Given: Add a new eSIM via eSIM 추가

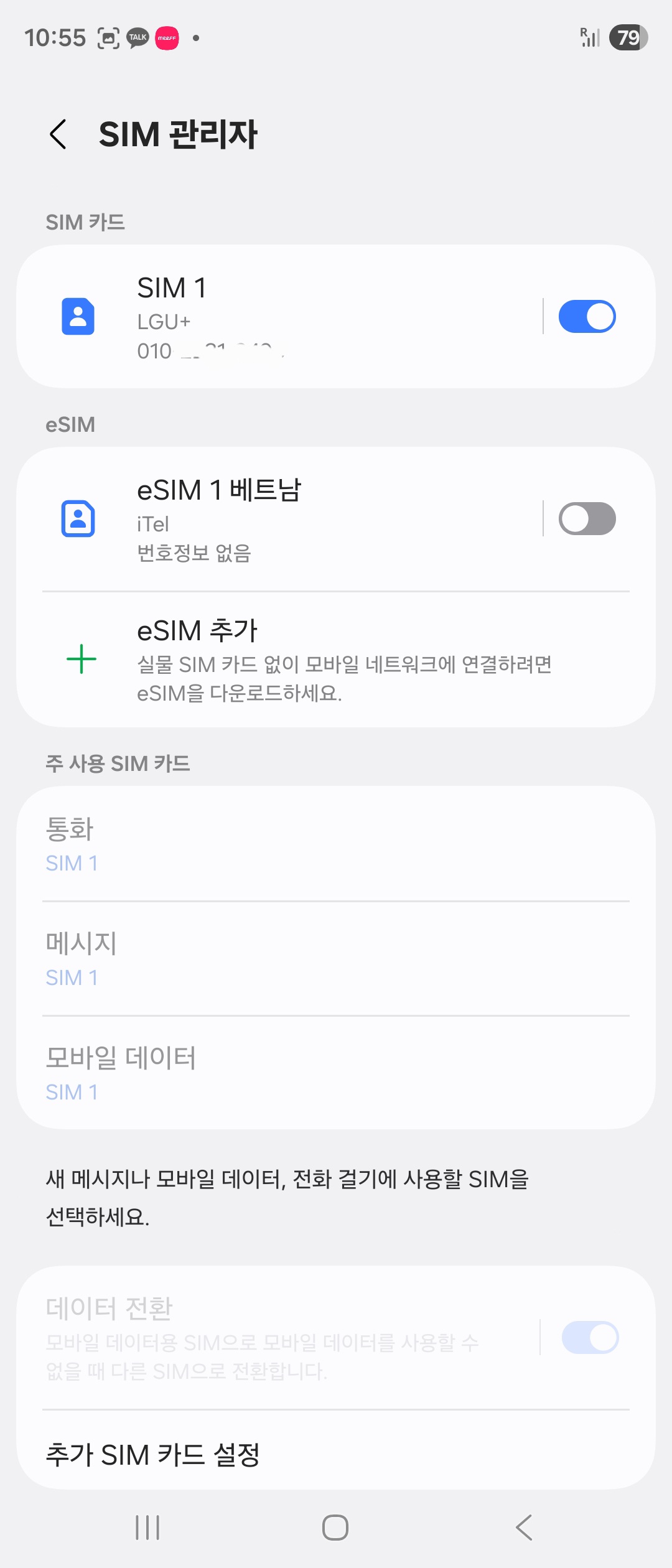Looking at the screenshot, I should 336,660.
